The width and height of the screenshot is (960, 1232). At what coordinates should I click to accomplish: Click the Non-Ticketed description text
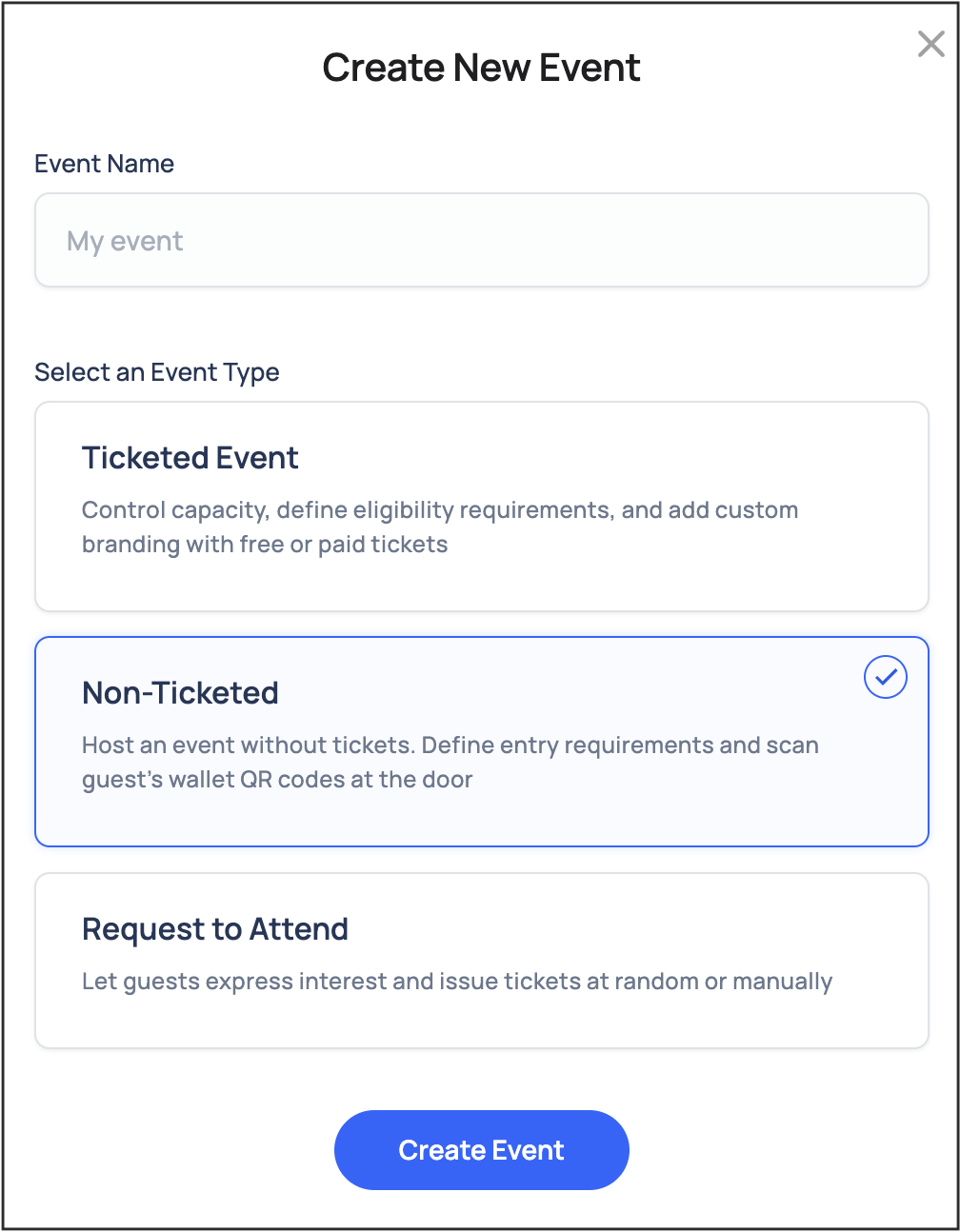point(450,762)
